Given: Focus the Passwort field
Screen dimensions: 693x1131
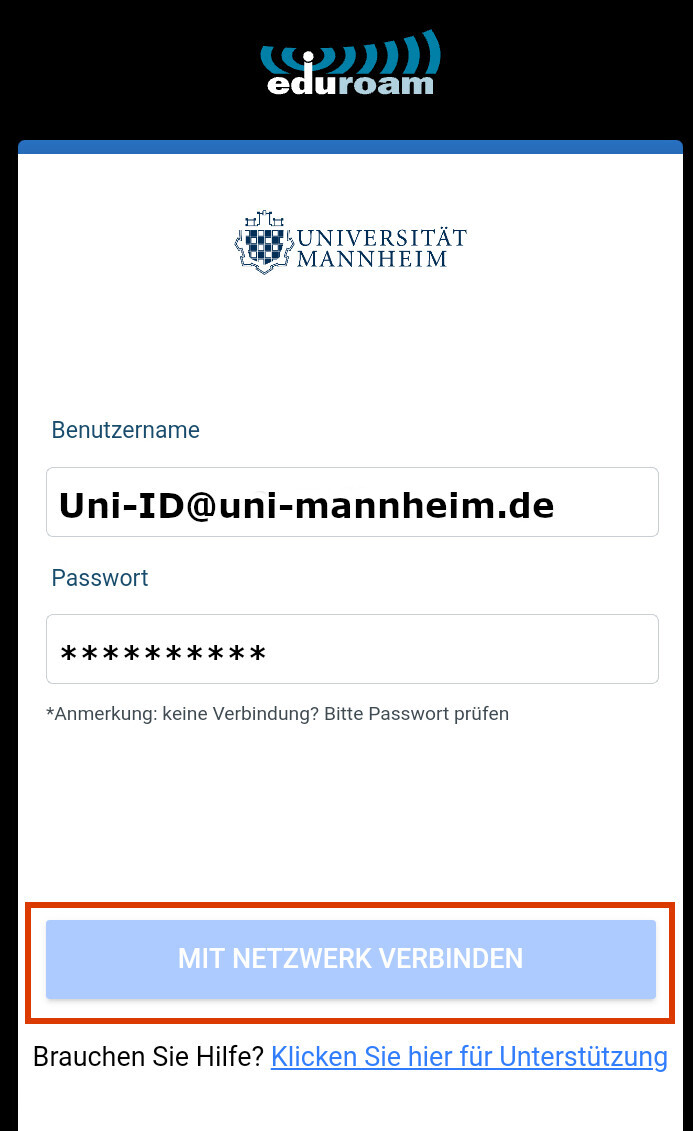Looking at the screenshot, I should pos(352,649).
